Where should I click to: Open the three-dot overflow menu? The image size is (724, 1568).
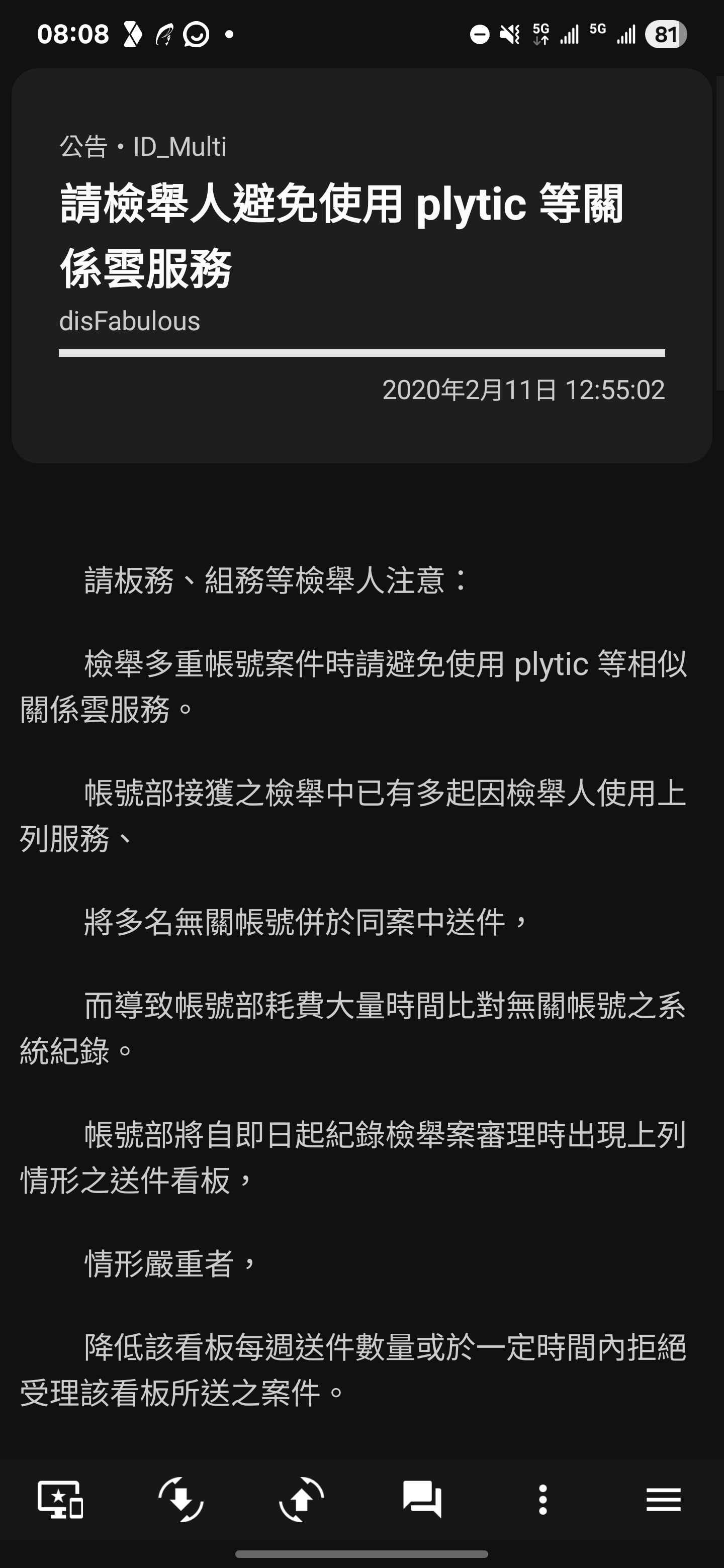(x=543, y=1499)
